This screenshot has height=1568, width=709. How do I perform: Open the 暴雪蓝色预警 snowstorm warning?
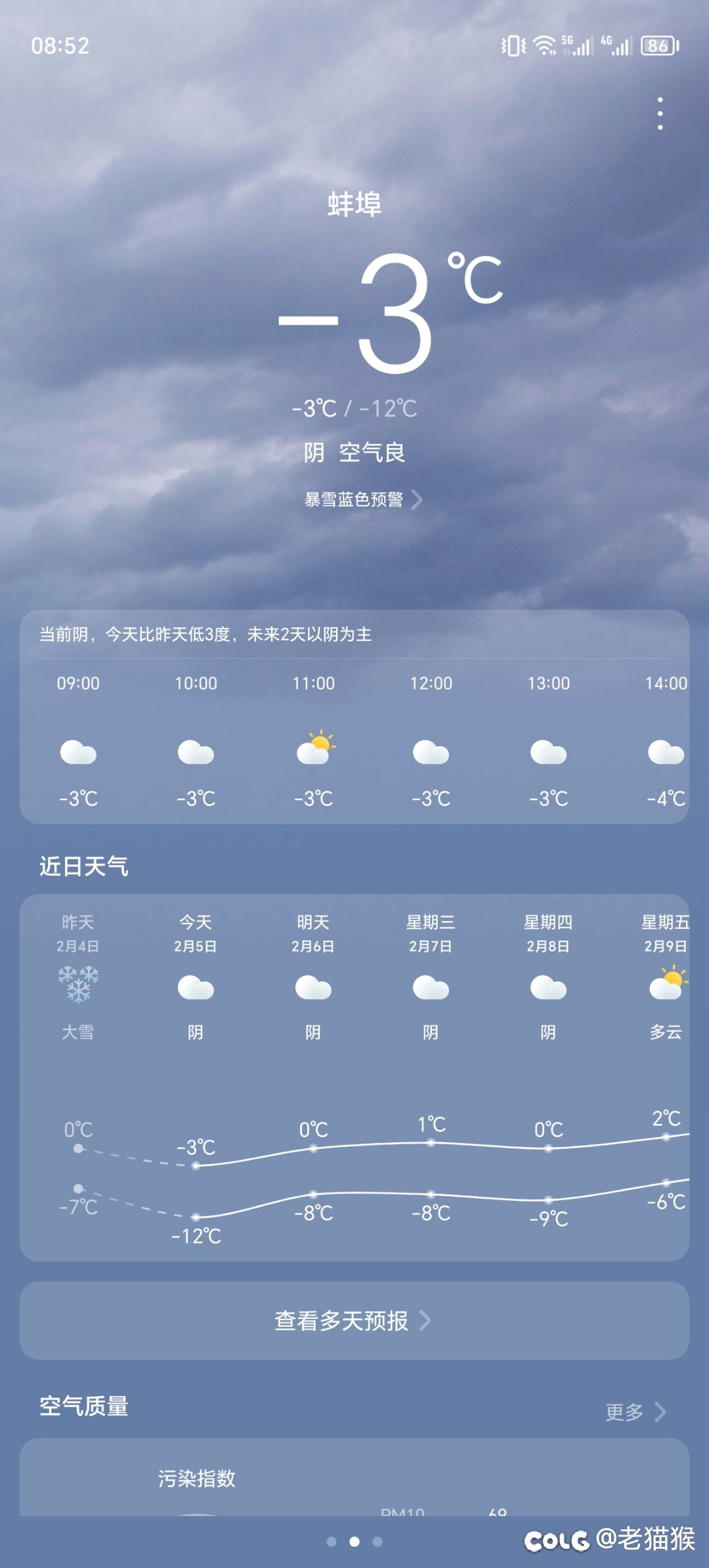(x=362, y=500)
